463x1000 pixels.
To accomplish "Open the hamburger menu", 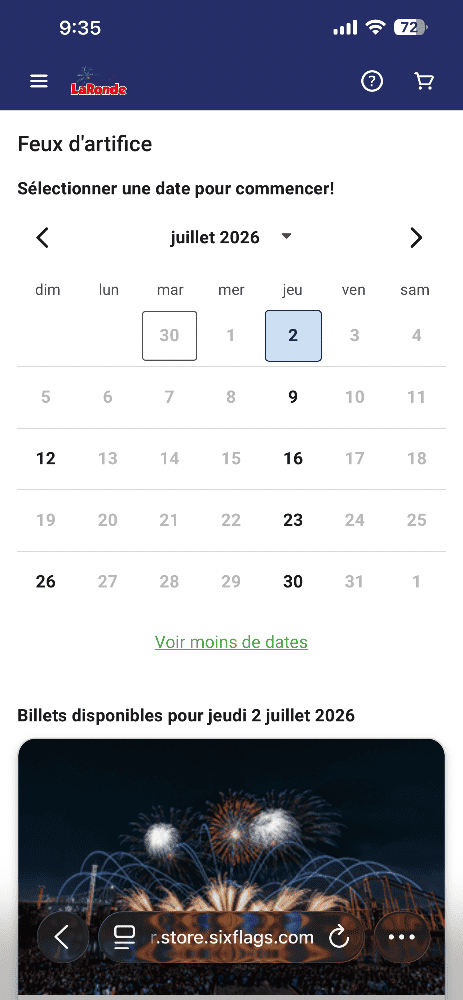I will (39, 82).
